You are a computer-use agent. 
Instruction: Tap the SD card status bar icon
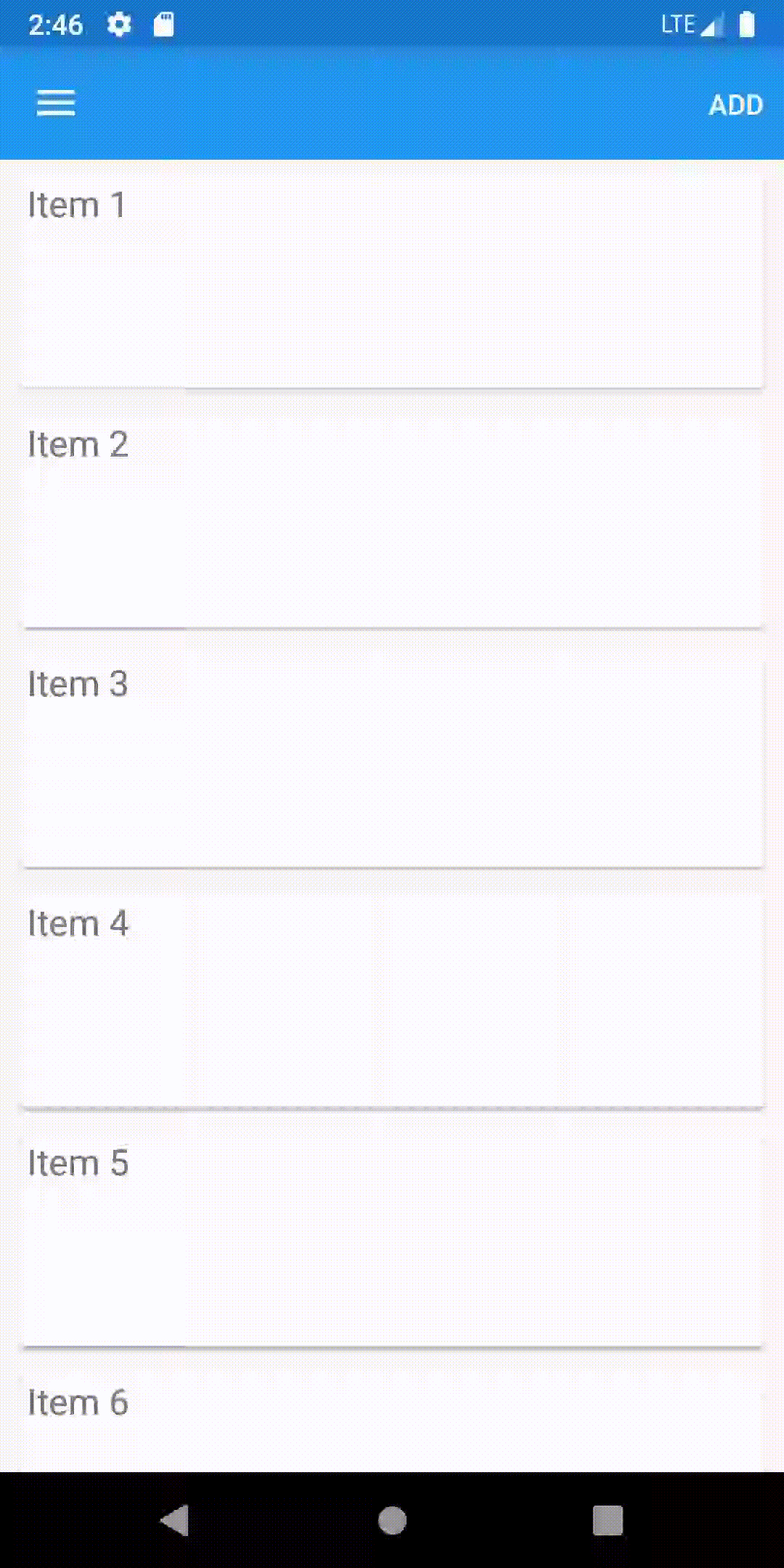163,24
